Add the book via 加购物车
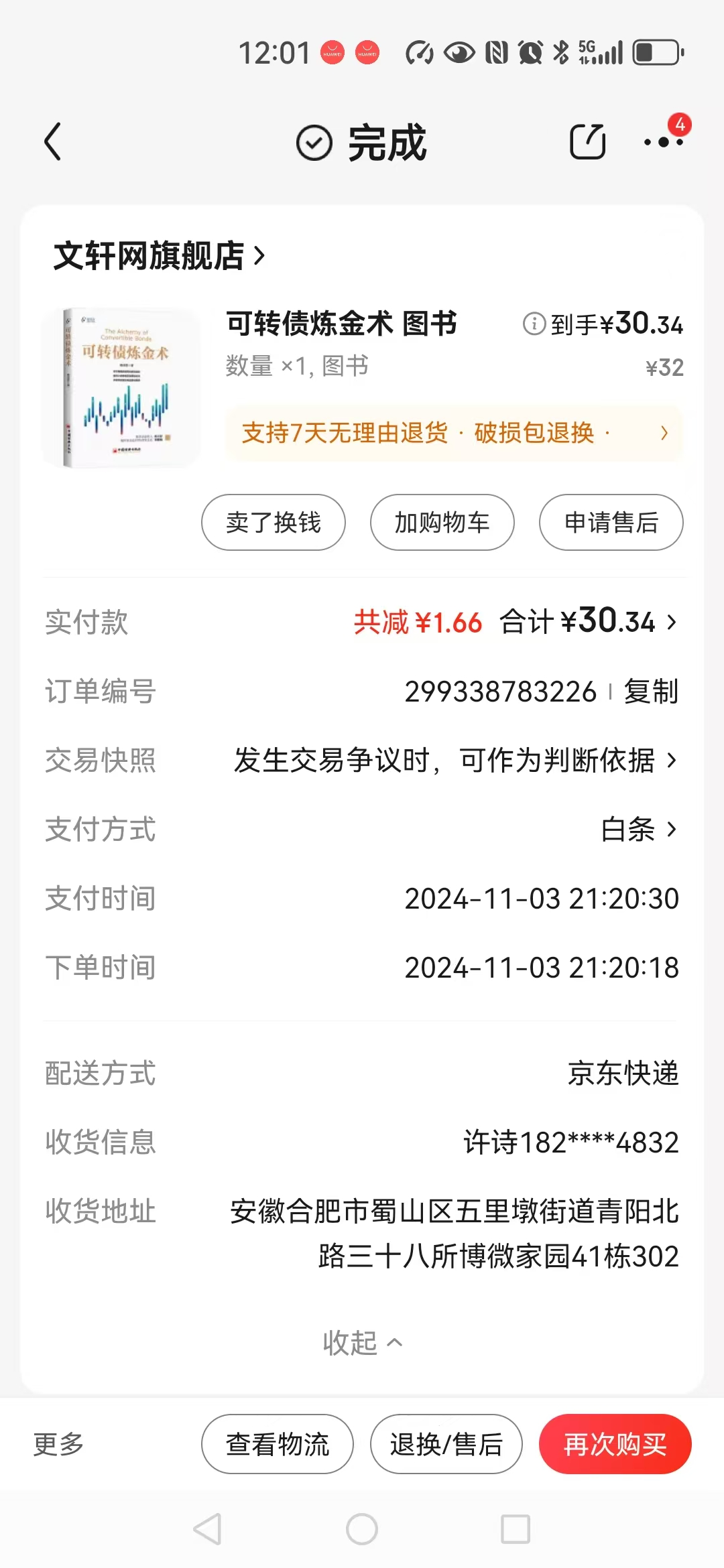Viewport: 724px width, 1568px height. coord(442,523)
